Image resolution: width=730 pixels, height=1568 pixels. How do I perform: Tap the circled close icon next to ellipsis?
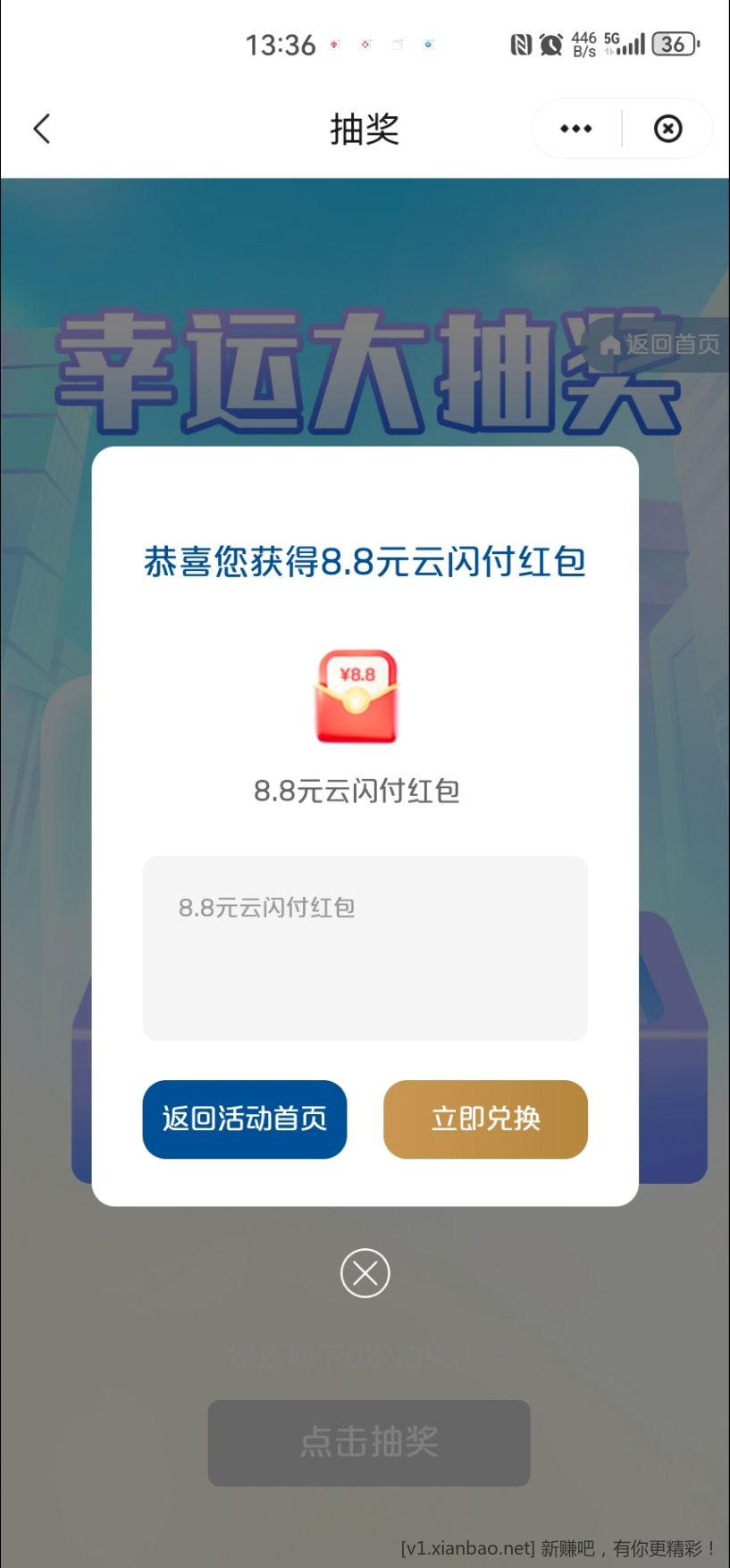tap(667, 129)
